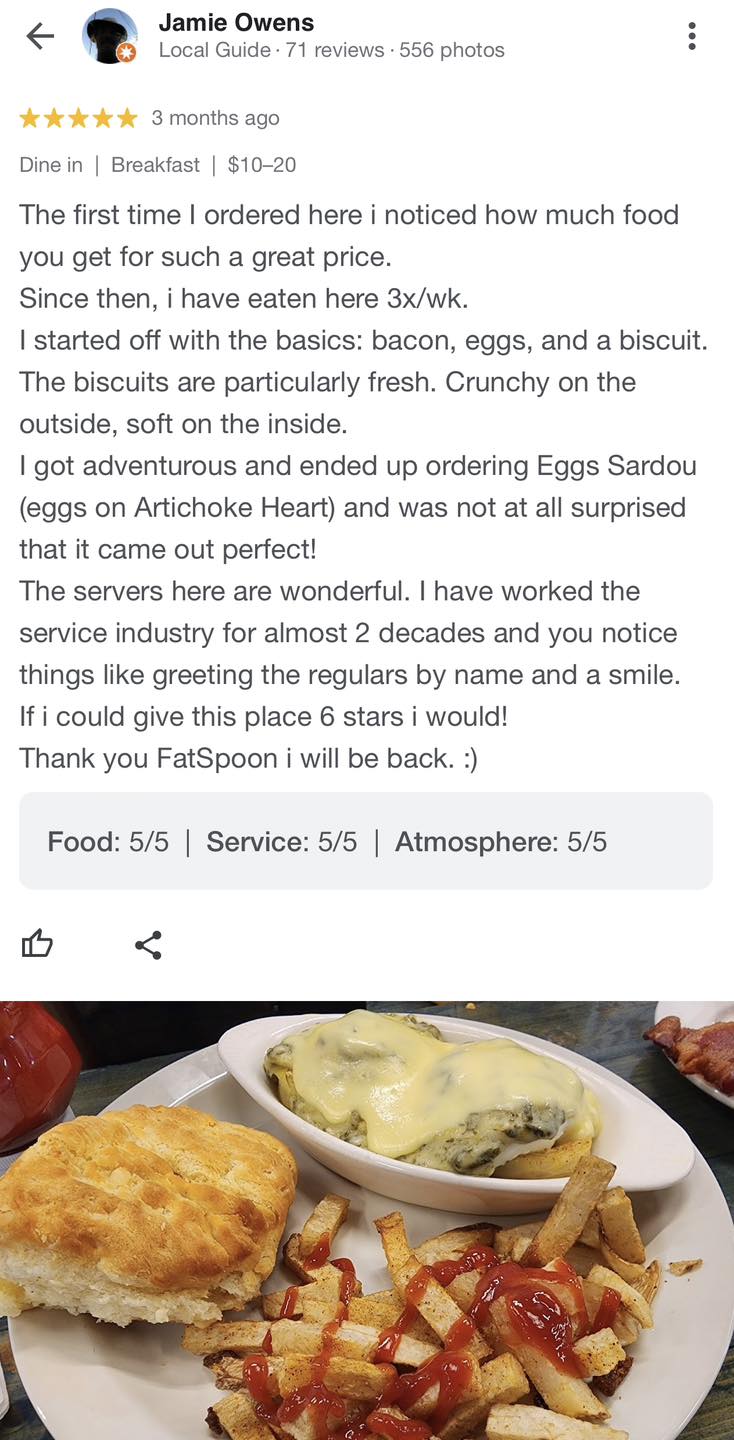Go back using the arrow
The width and height of the screenshot is (734, 1440).
coord(40,37)
